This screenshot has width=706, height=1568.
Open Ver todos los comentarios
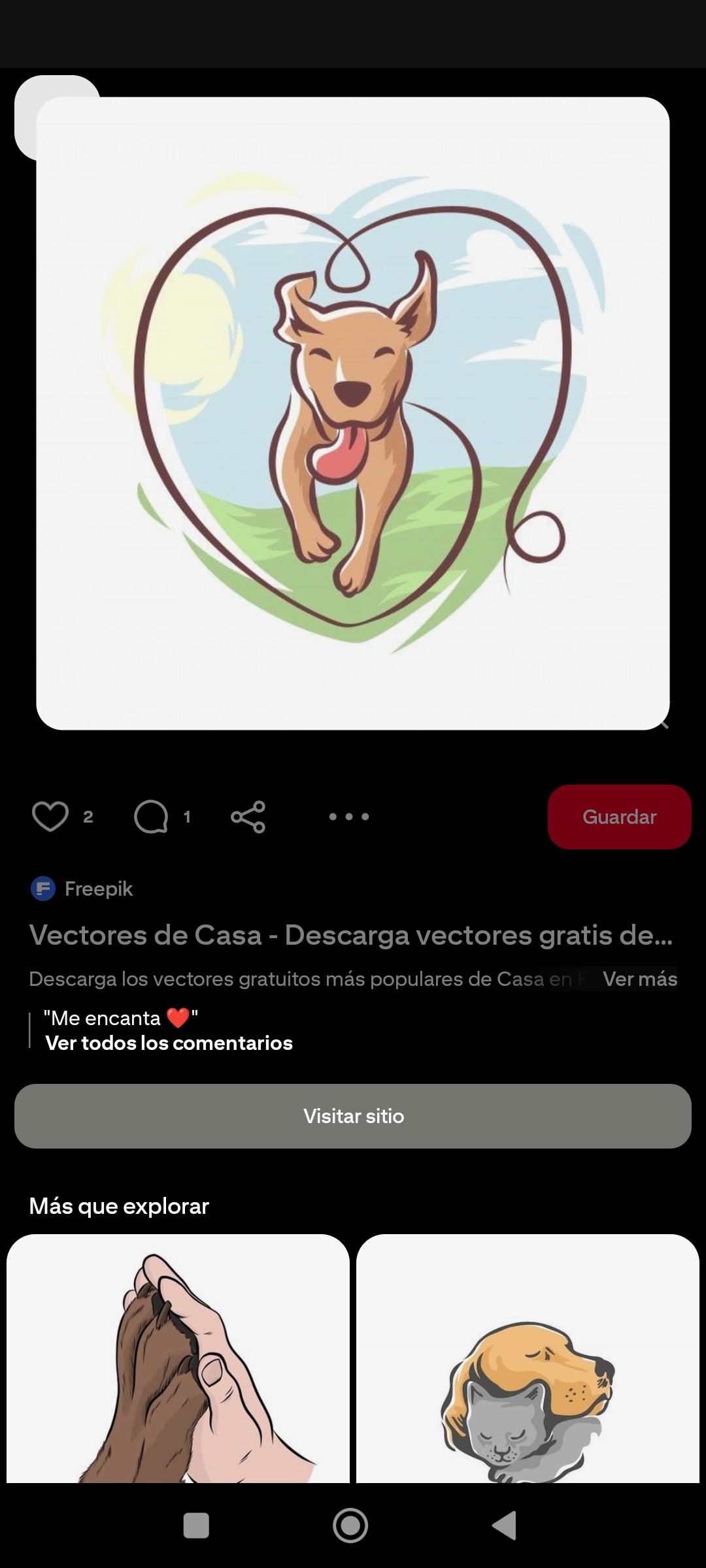click(169, 1043)
